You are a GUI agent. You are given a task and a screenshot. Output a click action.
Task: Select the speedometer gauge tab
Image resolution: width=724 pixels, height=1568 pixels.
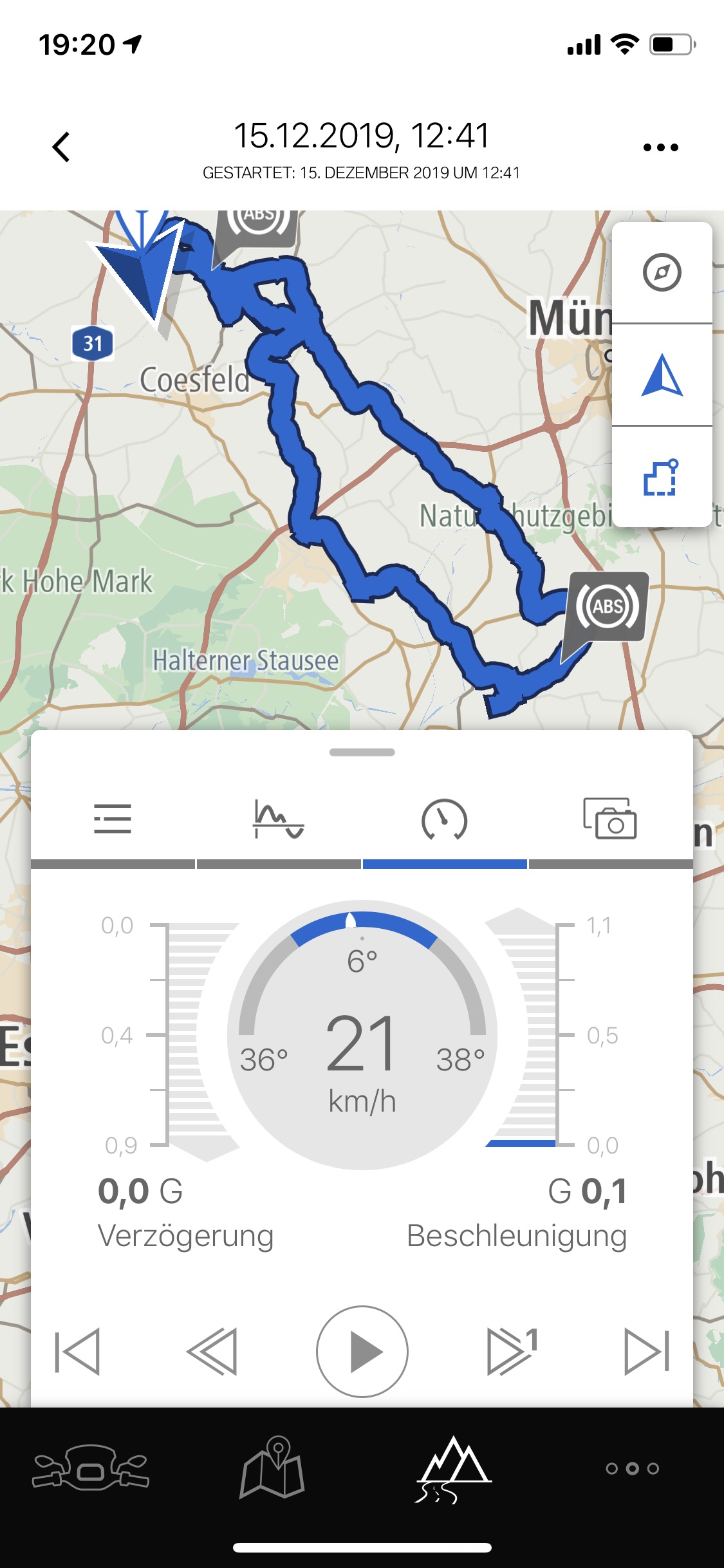[444, 819]
